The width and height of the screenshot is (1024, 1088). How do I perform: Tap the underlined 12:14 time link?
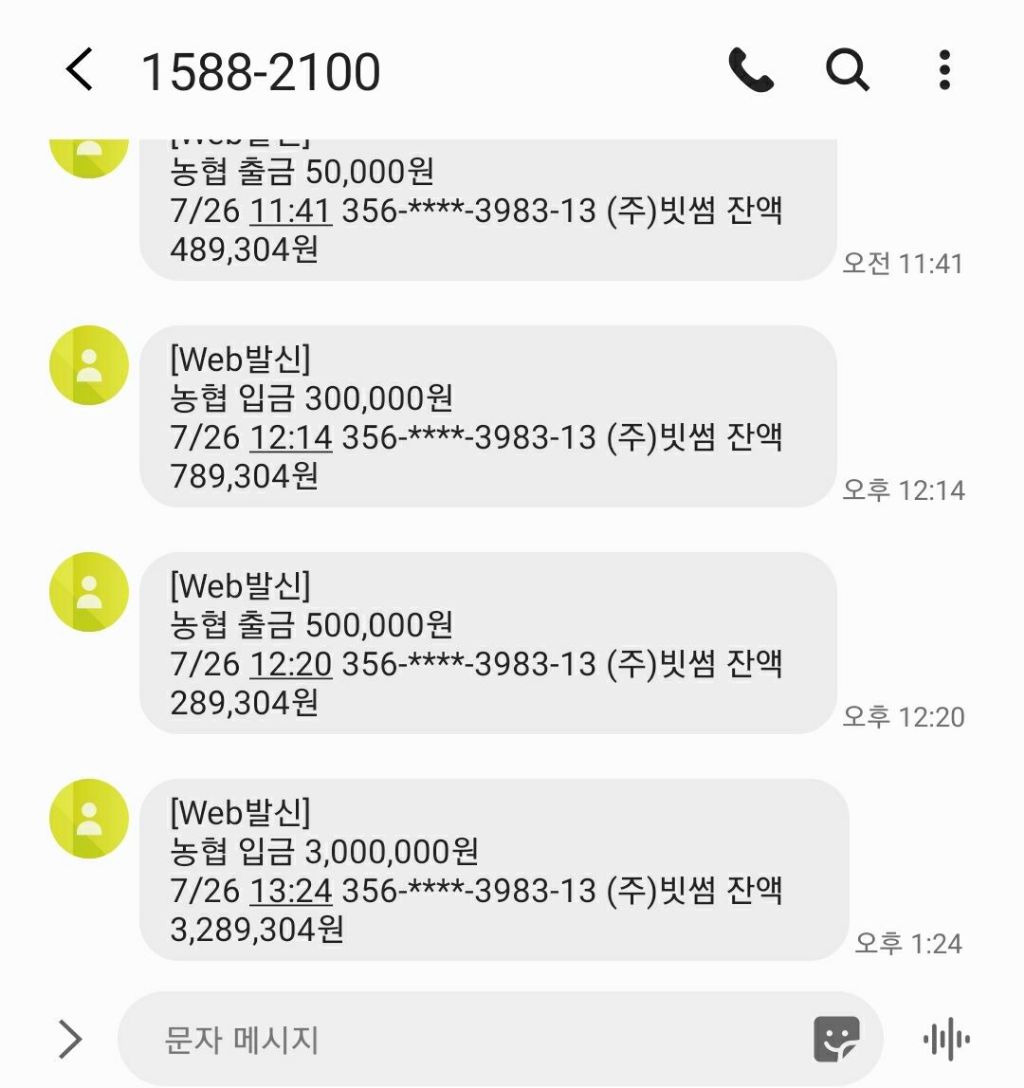coord(291,438)
